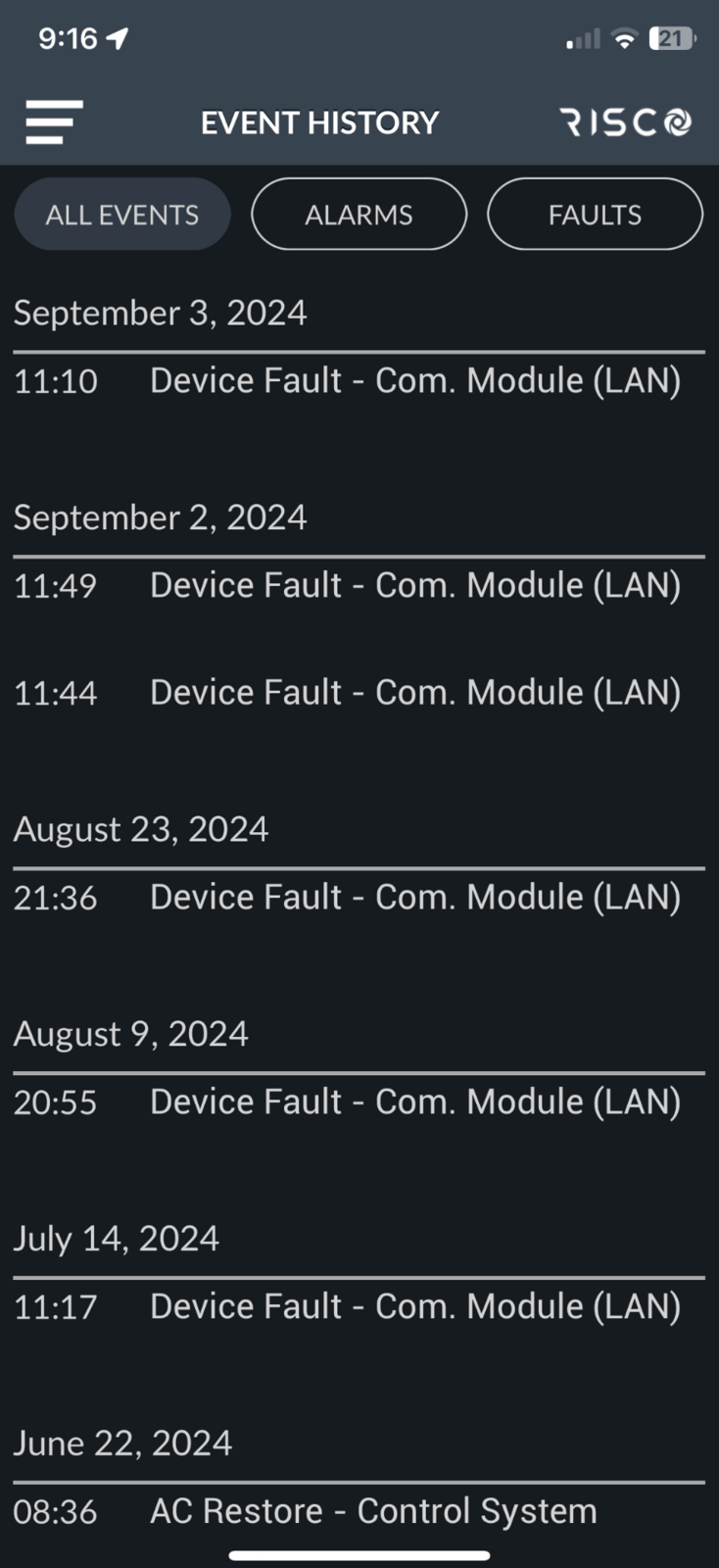Select the All Events filter

click(x=122, y=215)
